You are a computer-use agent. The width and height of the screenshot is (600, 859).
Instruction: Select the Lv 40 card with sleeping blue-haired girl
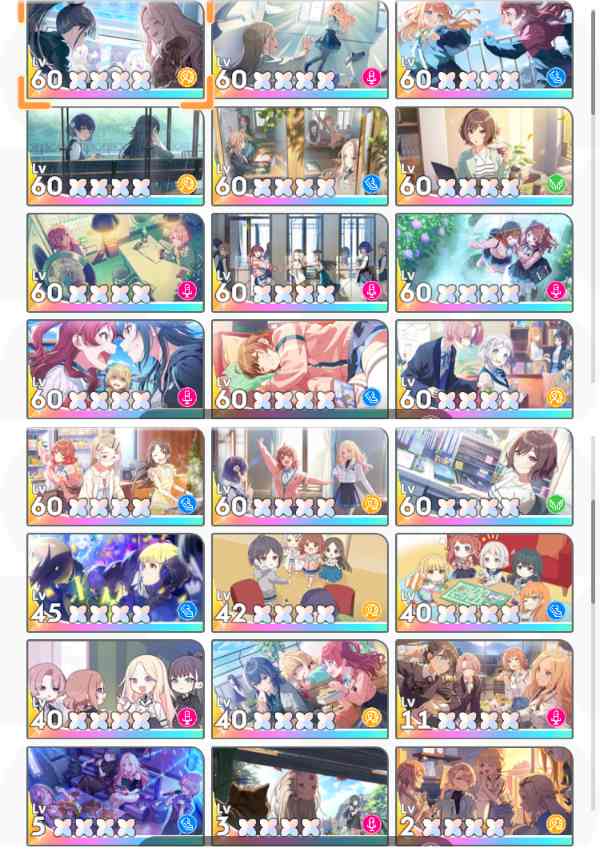[299, 689]
